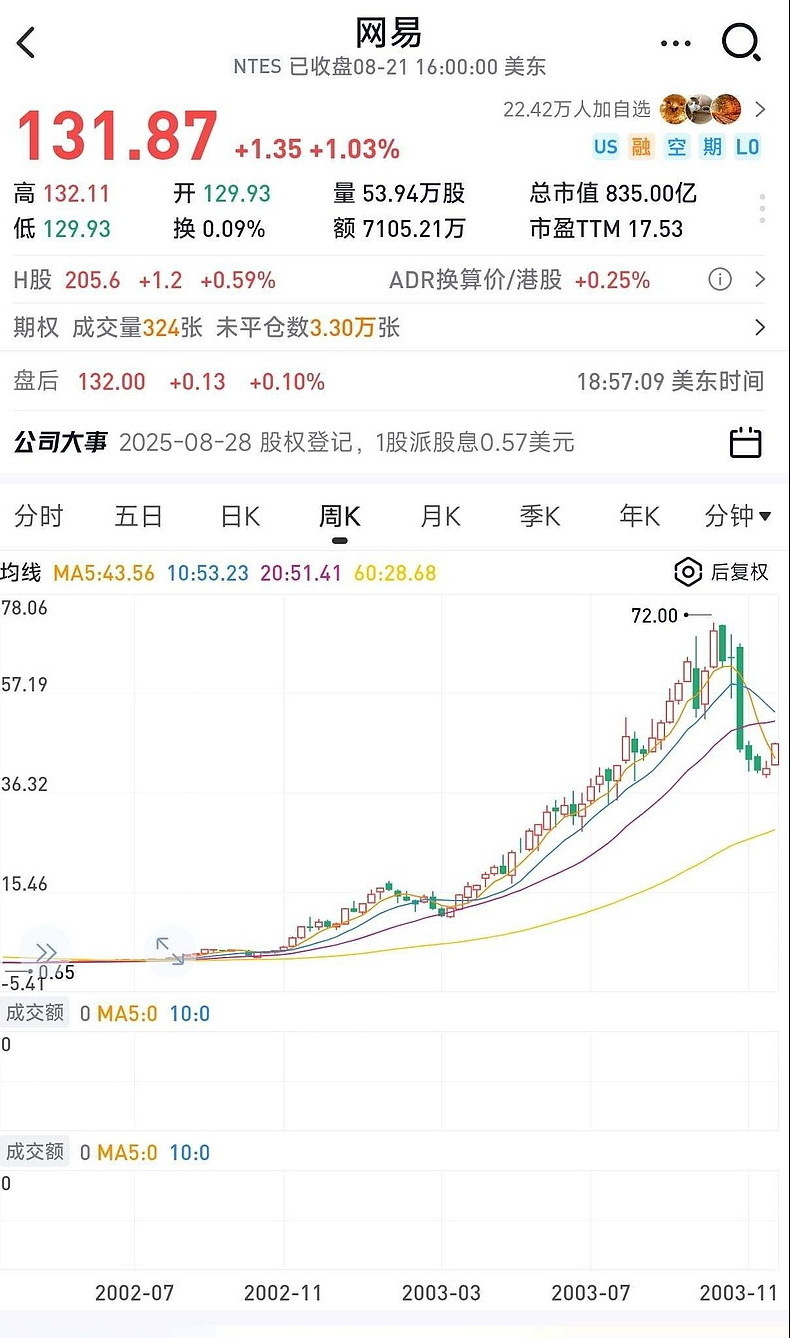Expand the H股 row via its chevron
The height and width of the screenshot is (1338, 790).
tap(762, 281)
